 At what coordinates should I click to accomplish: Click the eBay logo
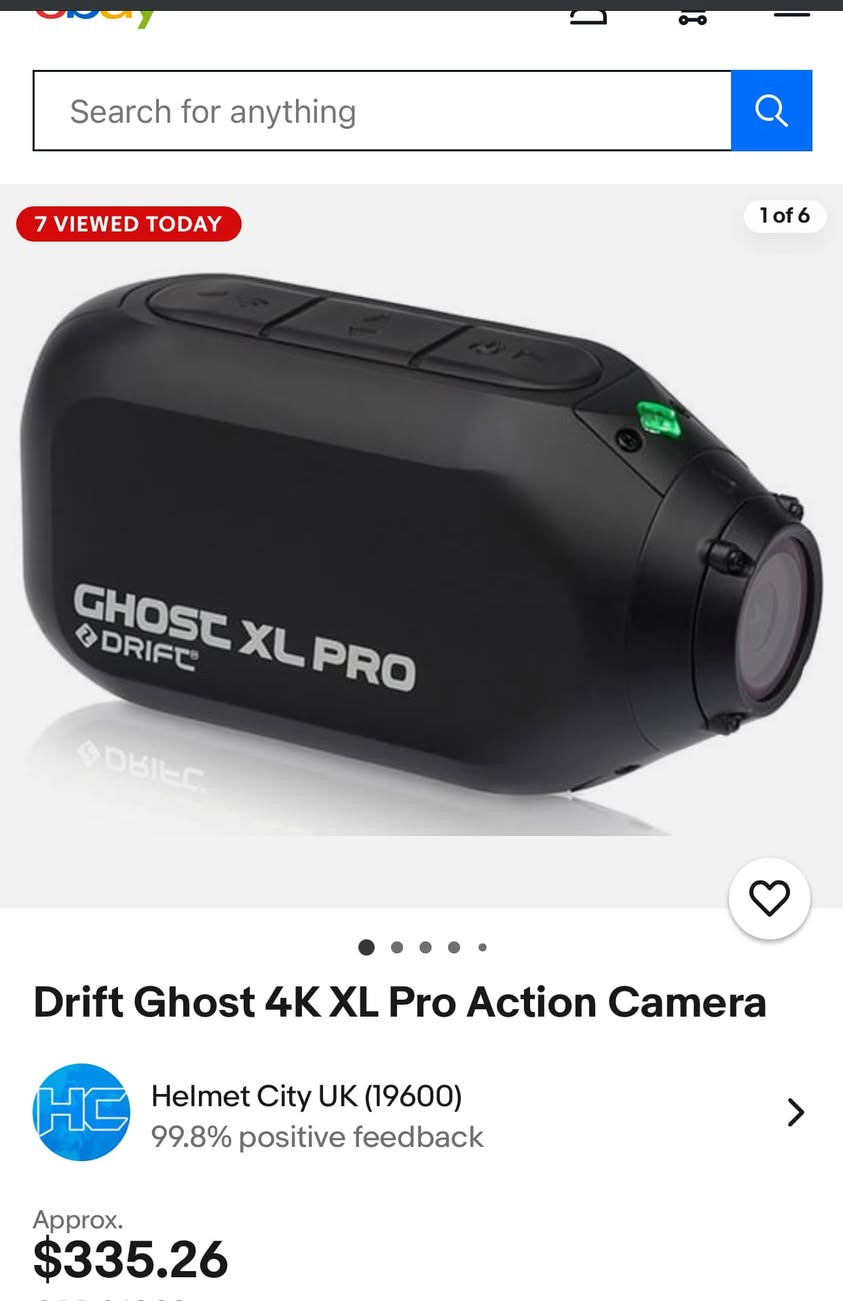point(95,12)
